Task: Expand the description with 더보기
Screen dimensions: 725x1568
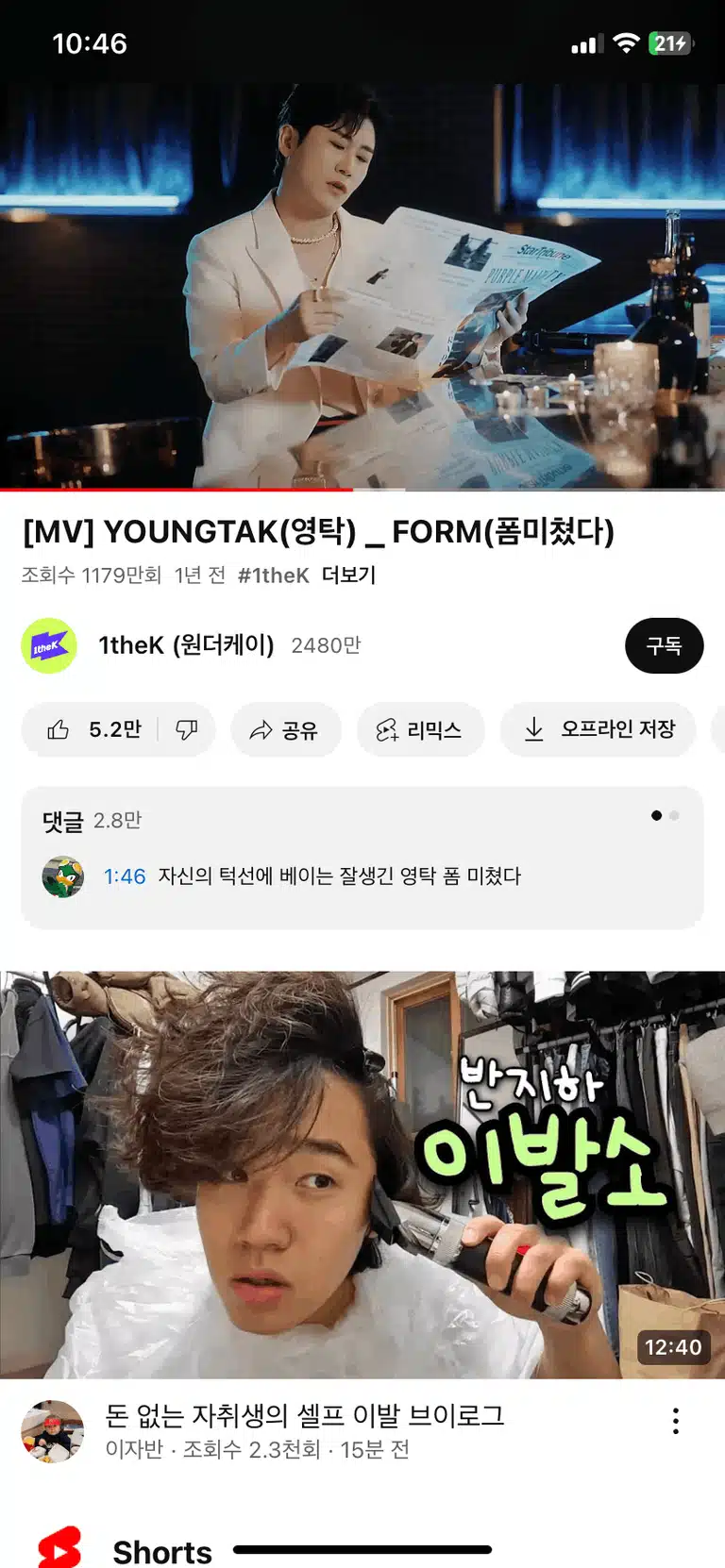Action: pyautogui.click(x=348, y=575)
